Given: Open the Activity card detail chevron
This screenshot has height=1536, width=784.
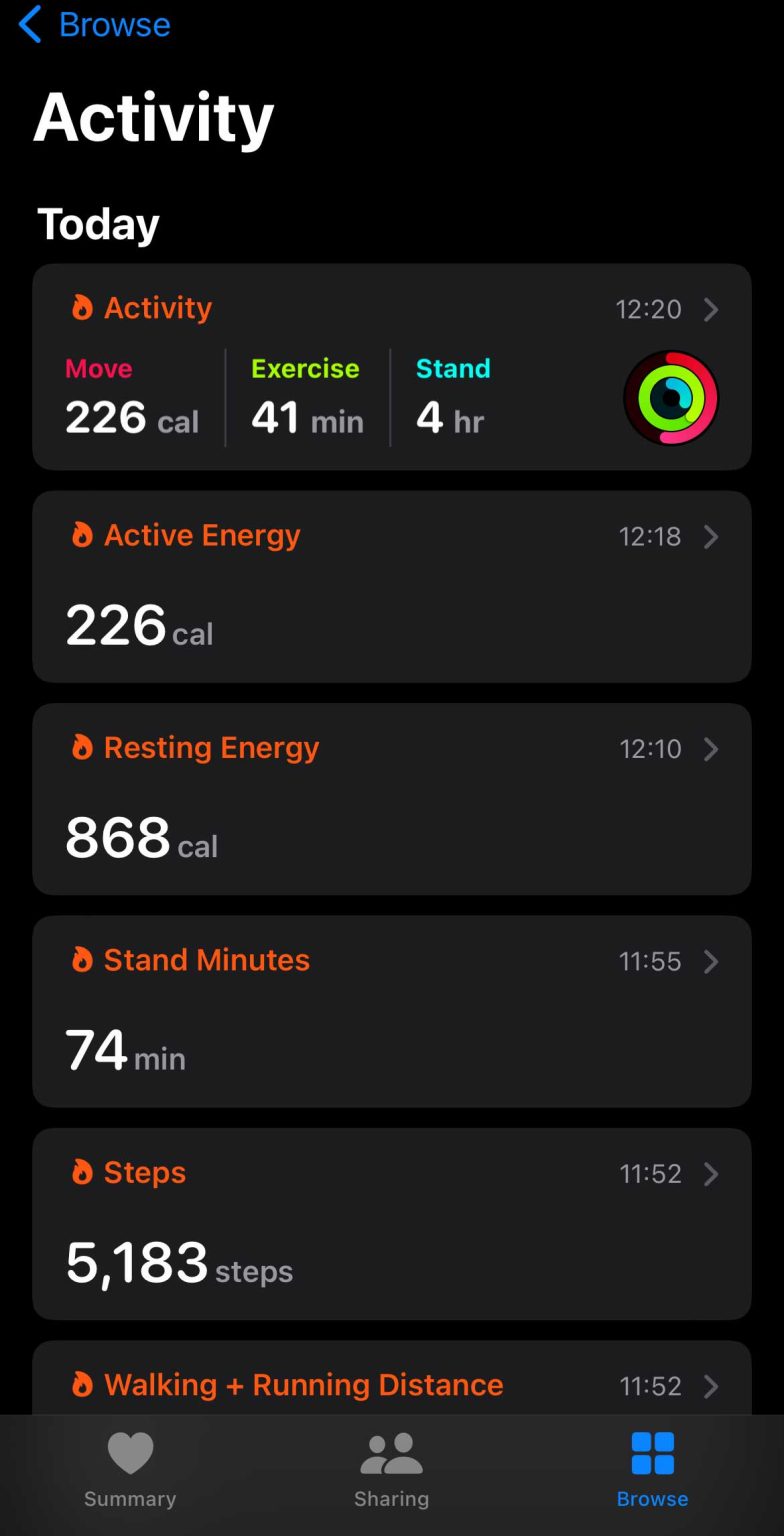Looking at the screenshot, I should point(712,310).
